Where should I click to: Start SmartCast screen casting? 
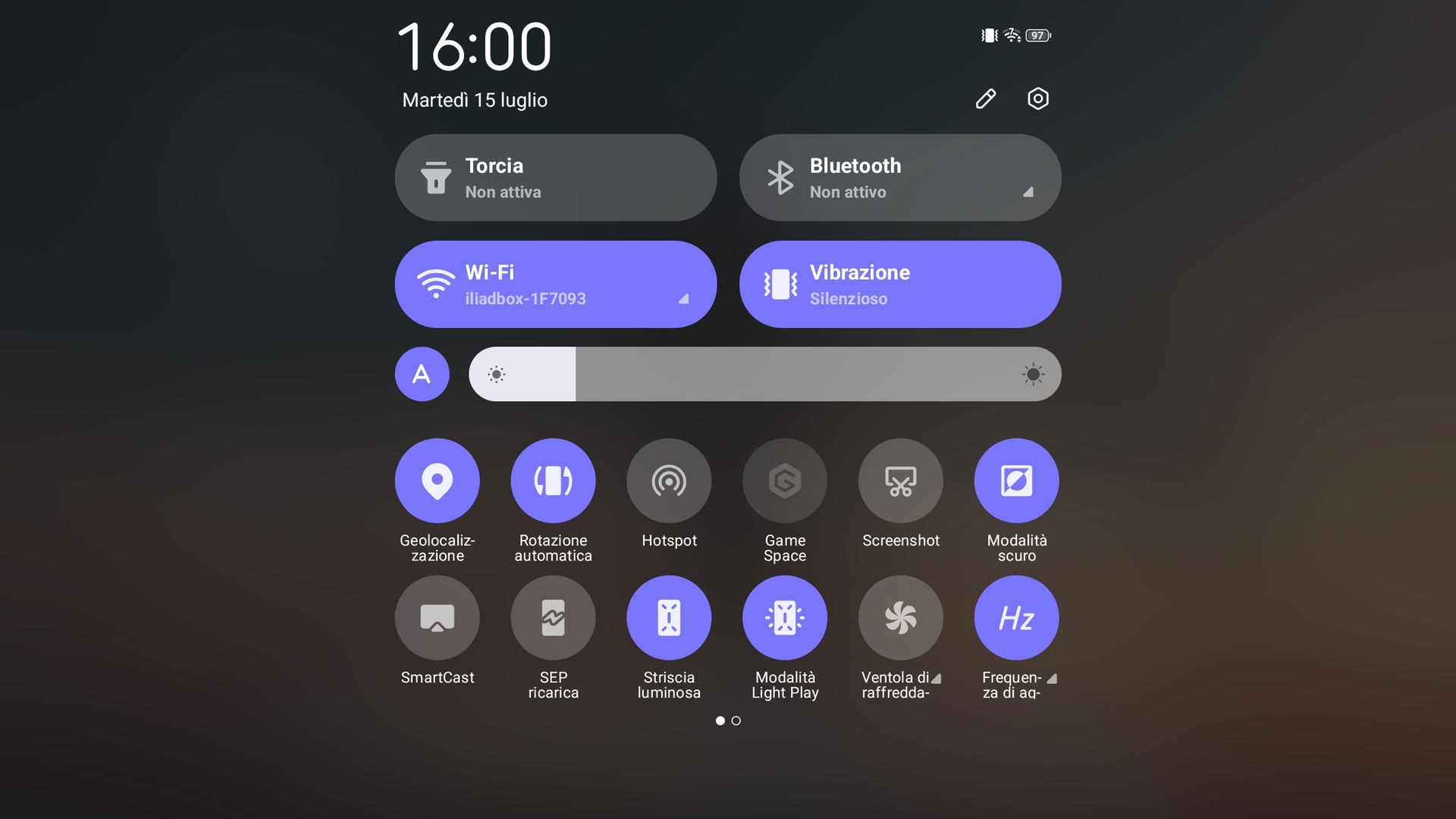[x=437, y=618]
